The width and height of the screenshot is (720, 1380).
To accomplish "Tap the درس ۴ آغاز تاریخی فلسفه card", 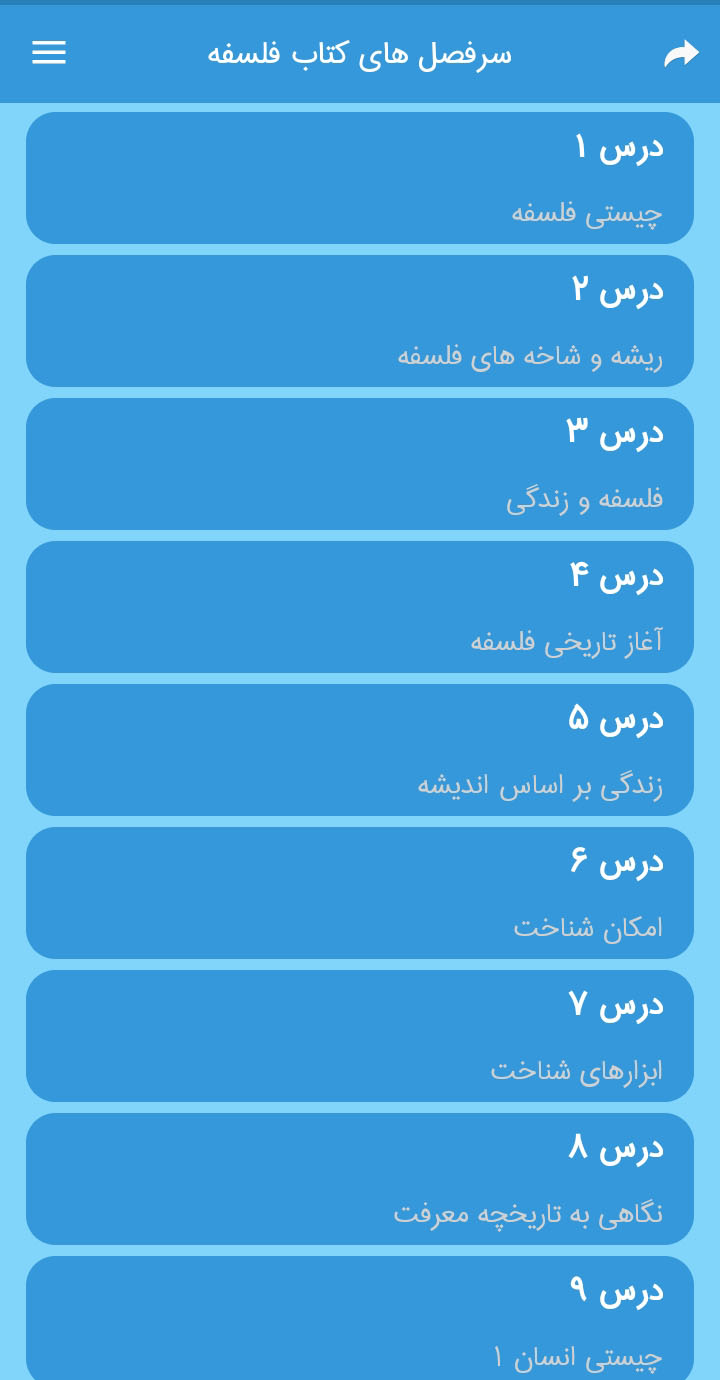I will coord(360,606).
